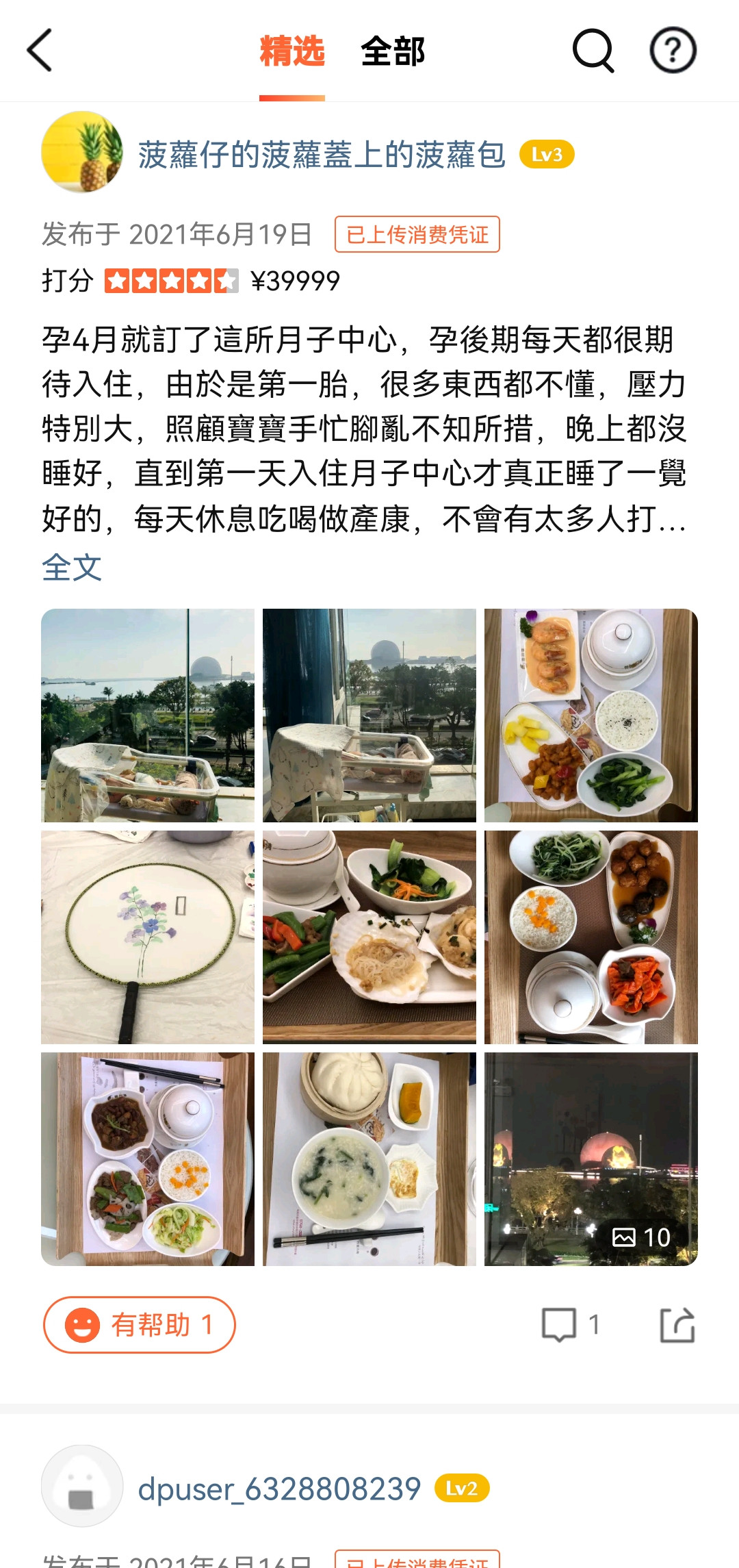View the photo of the crib beside blue curtain
739x1568 pixels.
[369, 716]
